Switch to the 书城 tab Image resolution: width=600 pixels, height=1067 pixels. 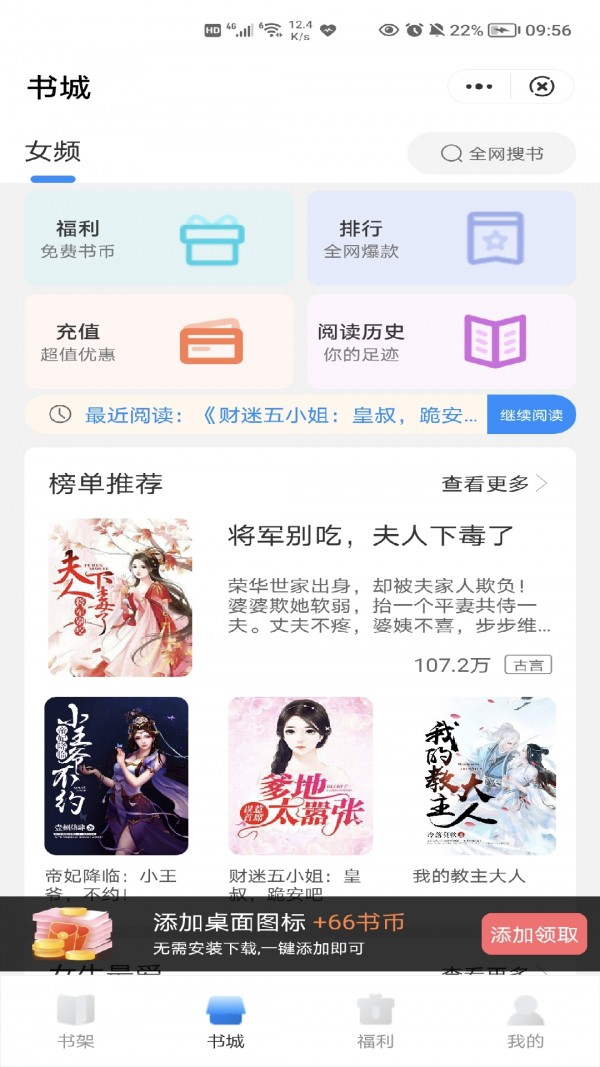pos(225,1021)
